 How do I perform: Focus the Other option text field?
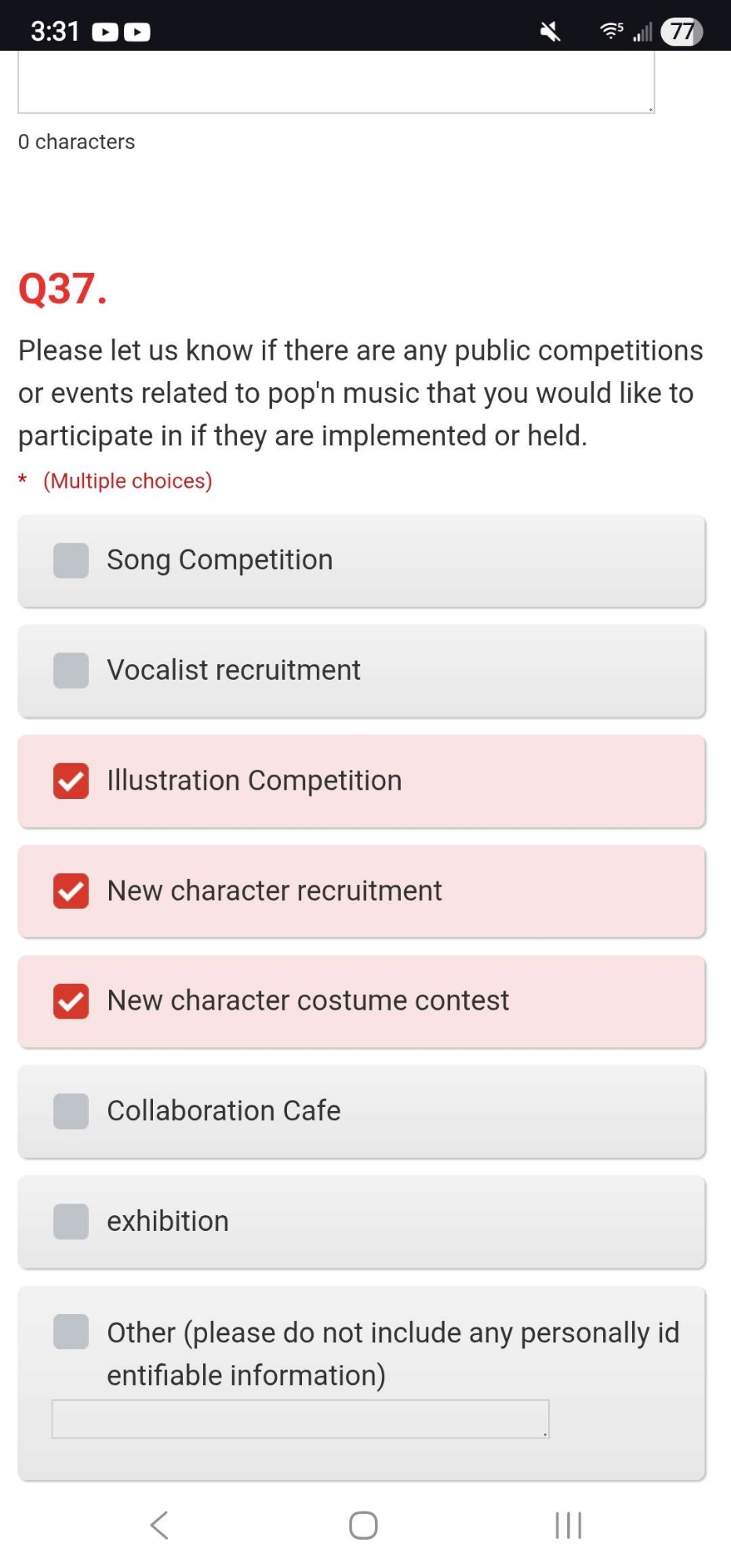pos(300,1419)
